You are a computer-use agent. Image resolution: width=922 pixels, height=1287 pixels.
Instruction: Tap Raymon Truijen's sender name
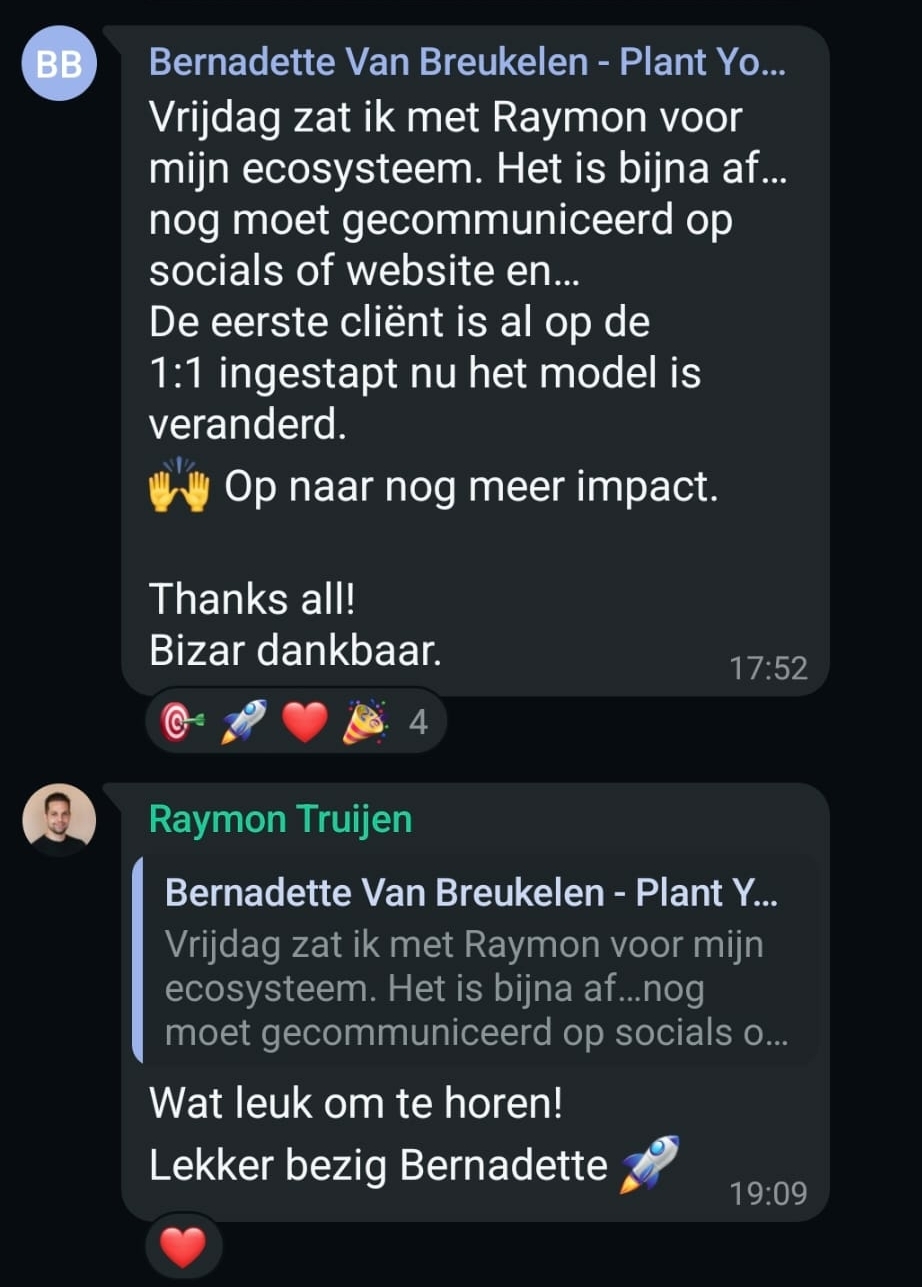280,819
